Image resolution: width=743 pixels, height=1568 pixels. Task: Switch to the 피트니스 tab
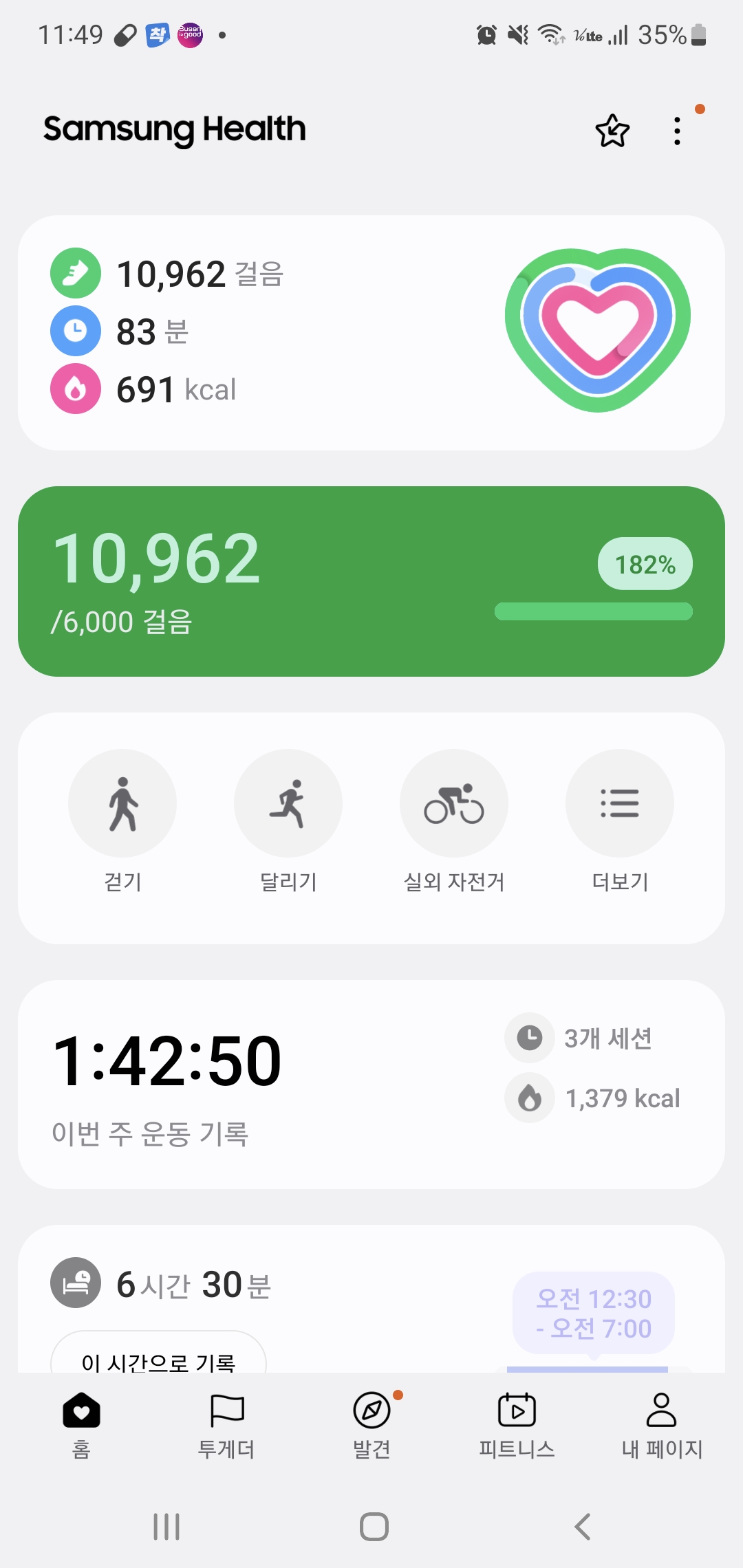tap(517, 1424)
